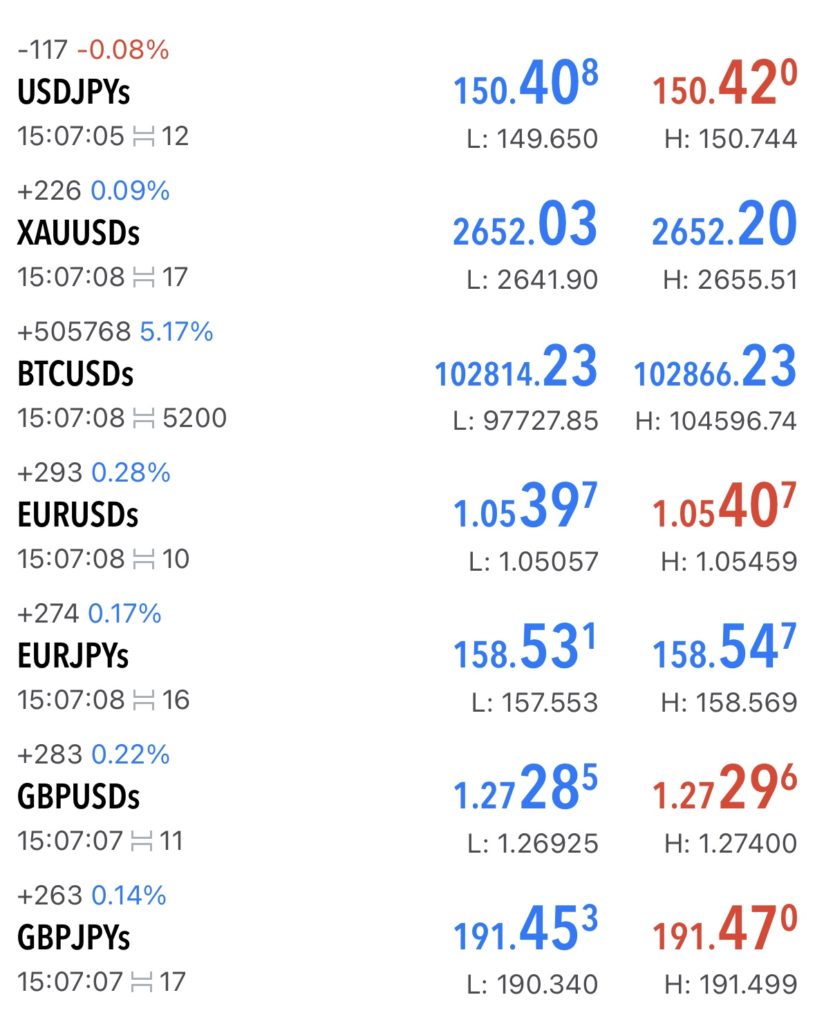Open the USDJPYs quote row
The width and height of the screenshot is (815, 1024).
tap(75, 93)
